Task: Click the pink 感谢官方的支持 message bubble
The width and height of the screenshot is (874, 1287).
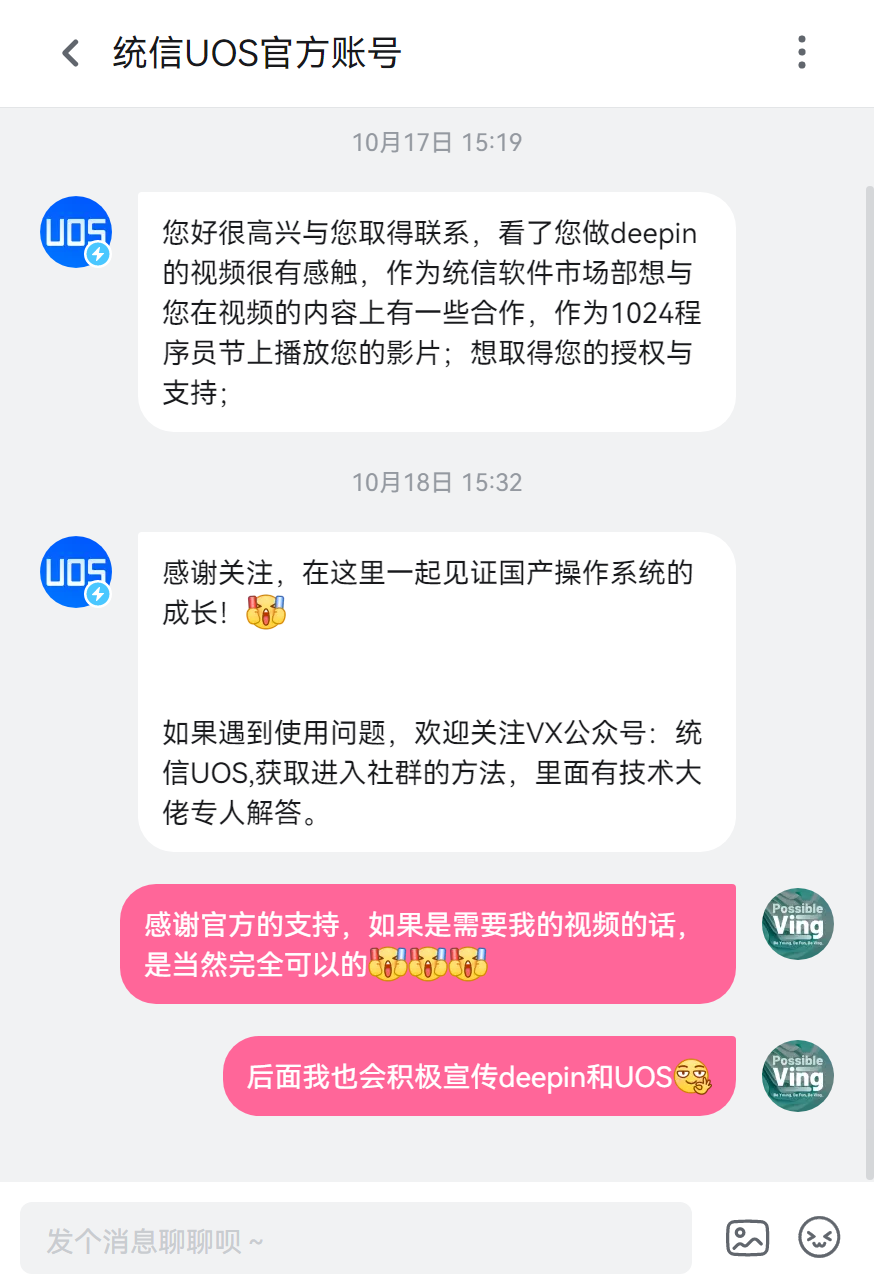Action: [x=428, y=942]
